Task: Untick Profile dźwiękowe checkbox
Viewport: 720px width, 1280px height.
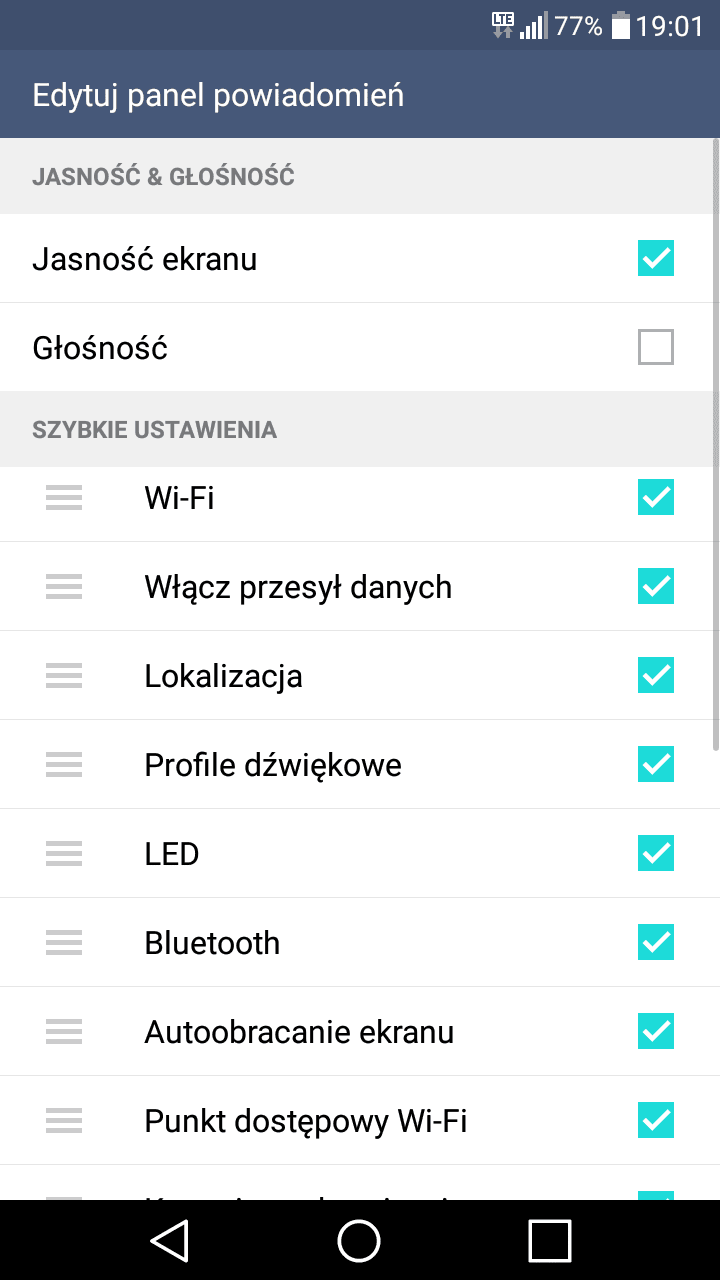Action: coord(656,764)
